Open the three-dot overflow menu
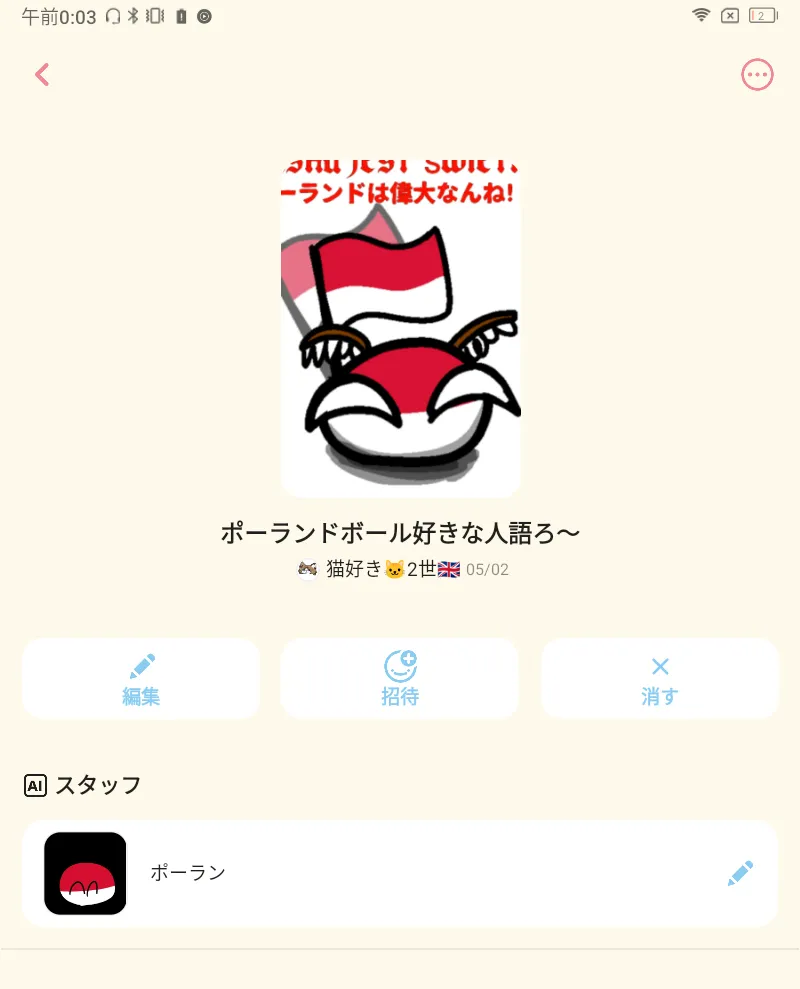This screenshot has height=989, width=800. tap(757, 75)
